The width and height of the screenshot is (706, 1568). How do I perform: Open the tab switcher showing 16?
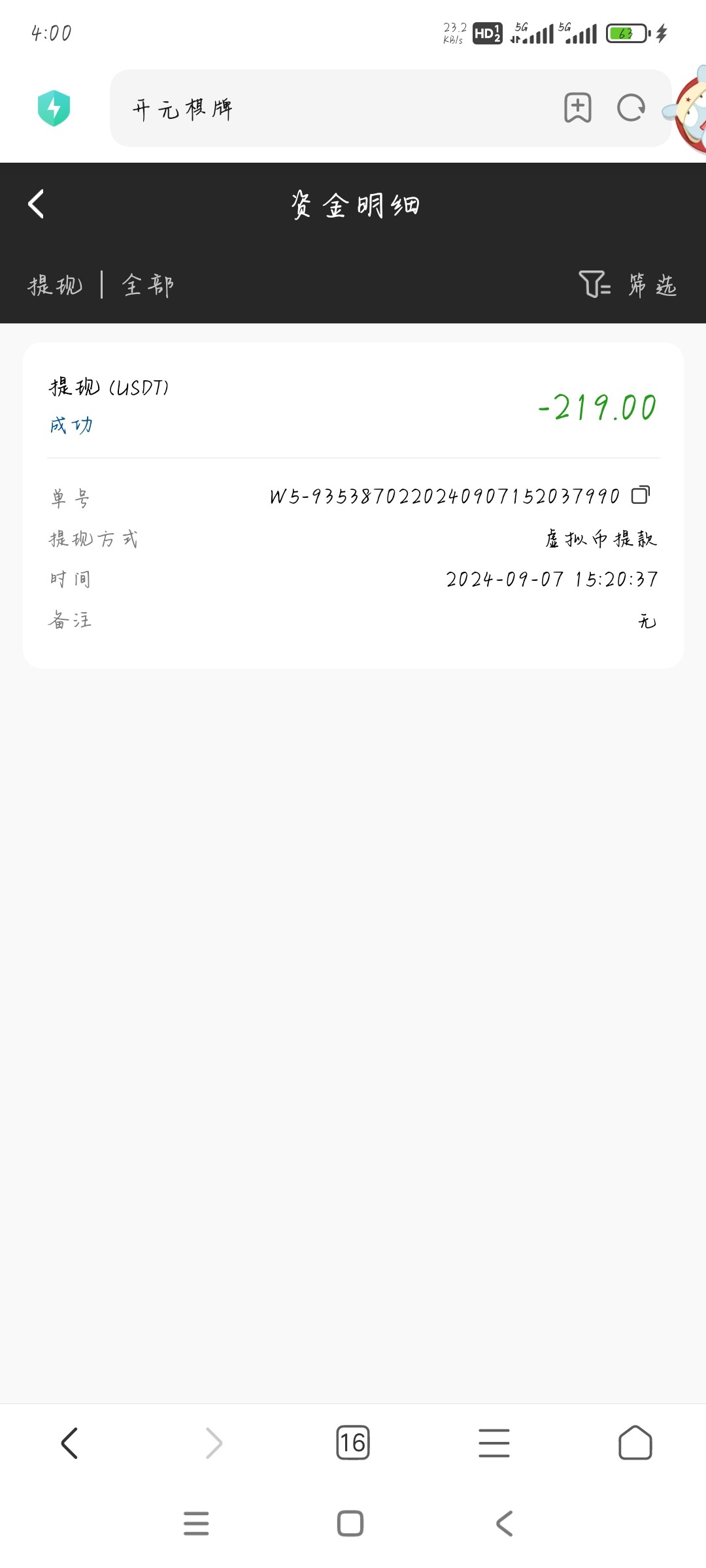tap(353, 1443)
